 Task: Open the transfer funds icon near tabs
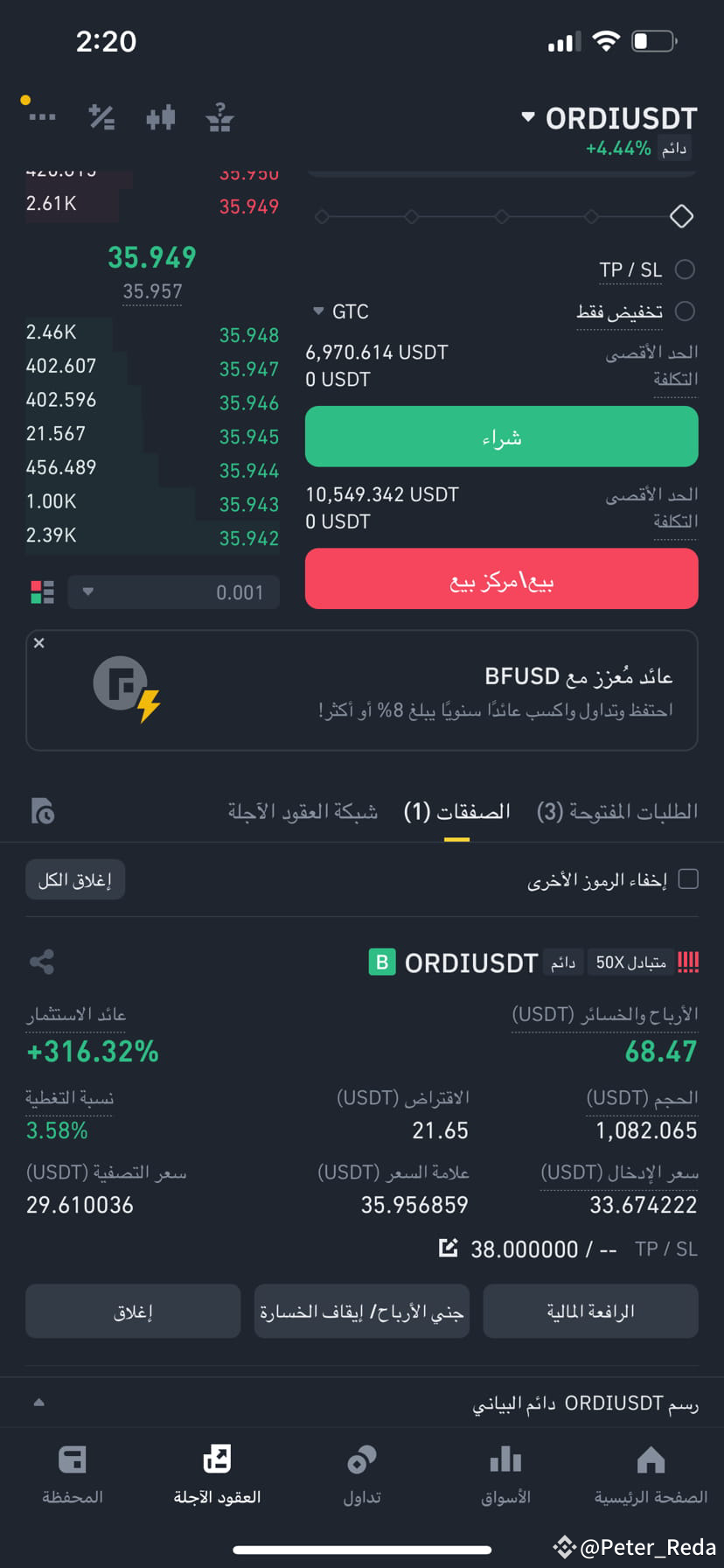[x=42, y=811]
